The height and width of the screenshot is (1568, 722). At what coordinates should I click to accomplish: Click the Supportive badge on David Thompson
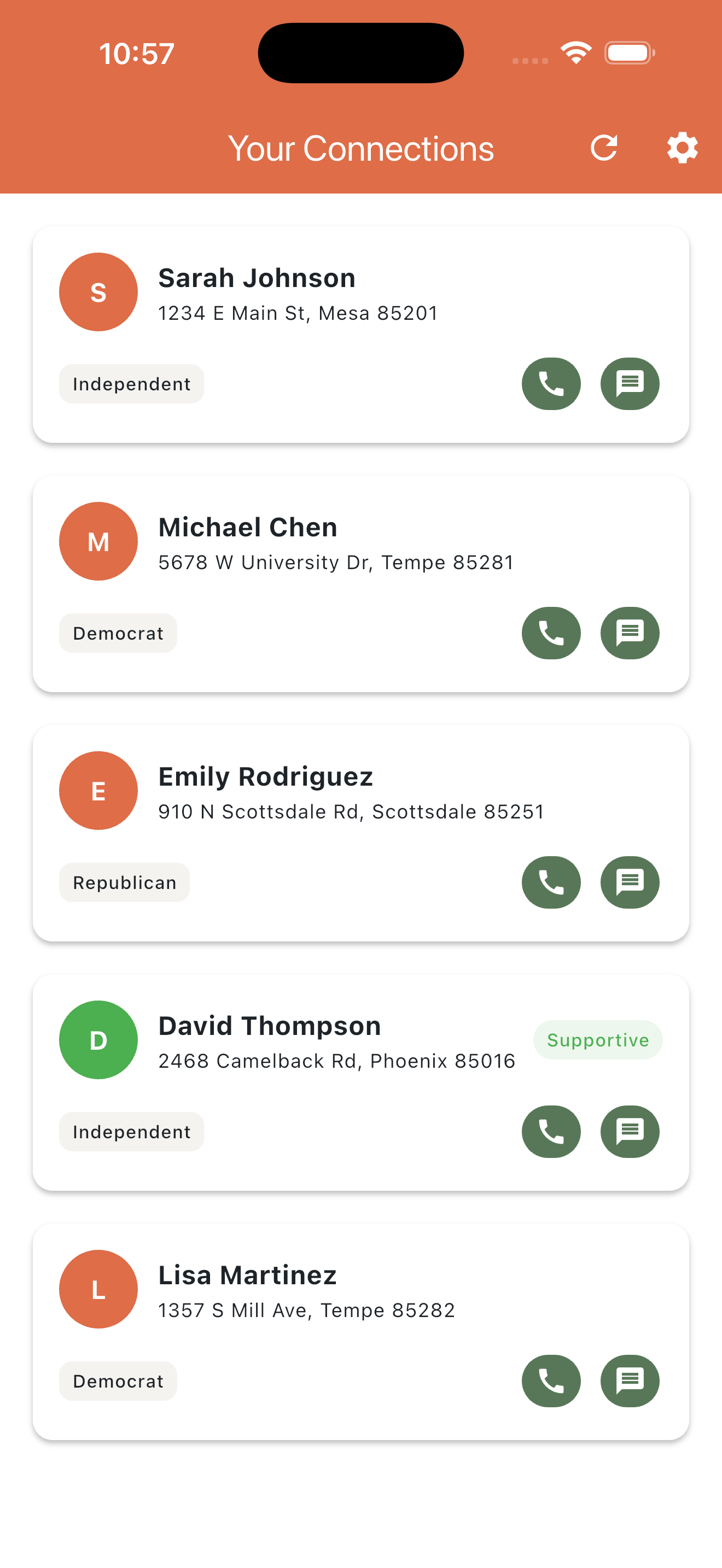tap(597, 1040)
